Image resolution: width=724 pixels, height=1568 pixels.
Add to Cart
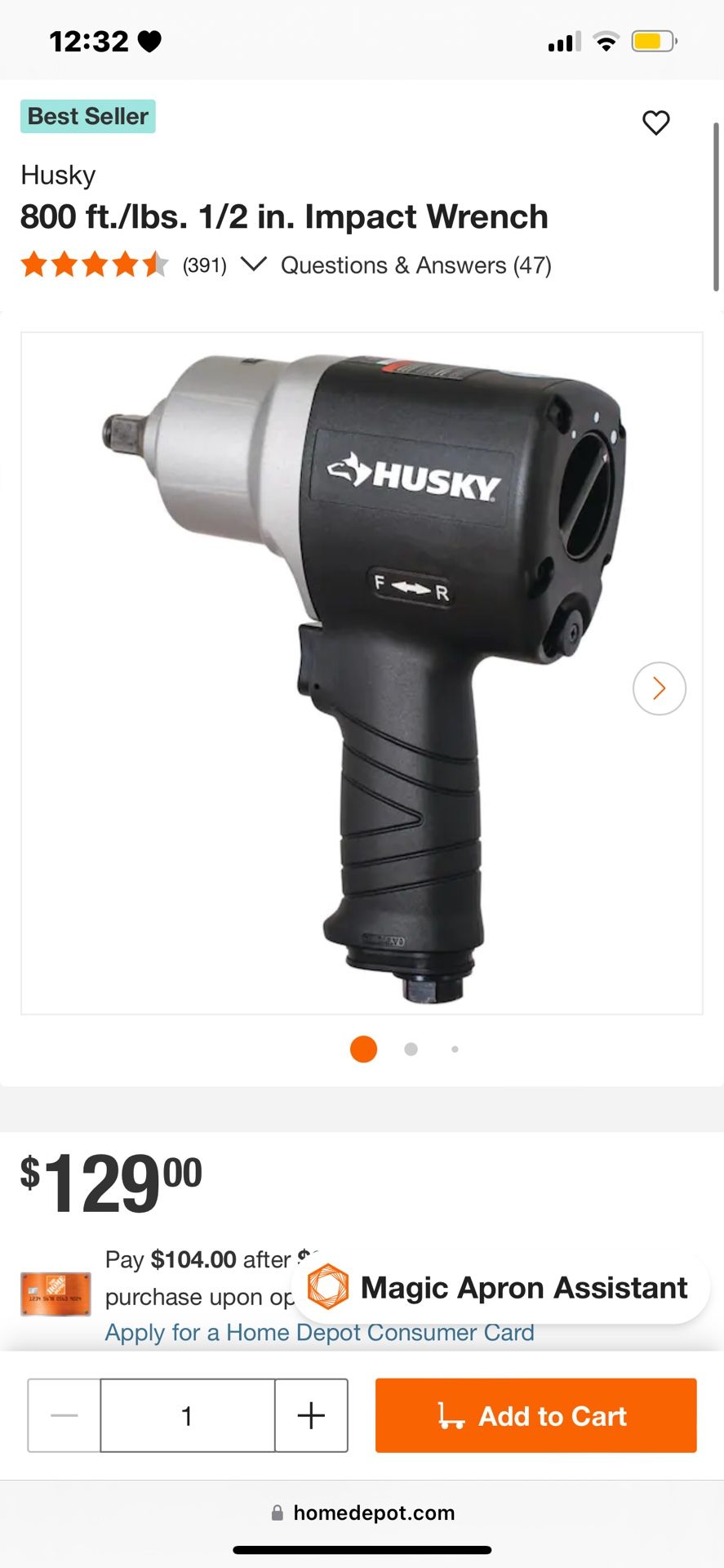pyautogui.click(x=535, y=1415)
